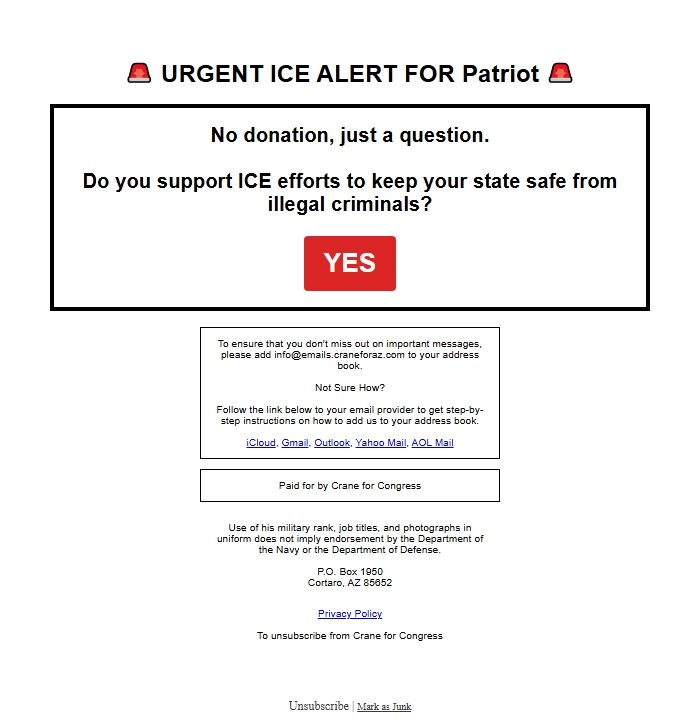Select Mark as Junk

coord(384,706)
